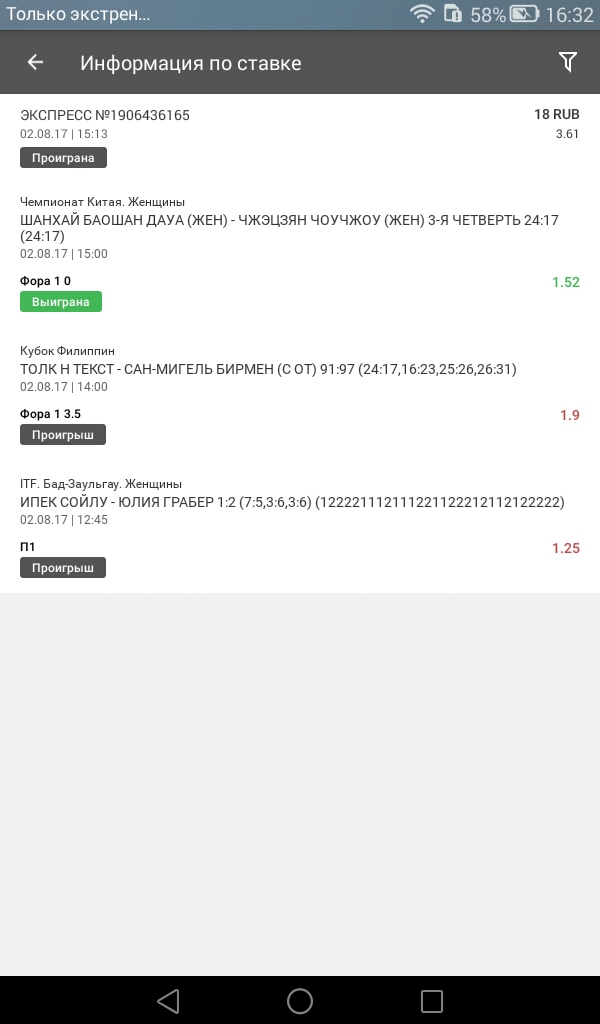600x1024 pixels.
Task: Tap the system home button
Action: pyautogui.click(x=300, y=1001)
